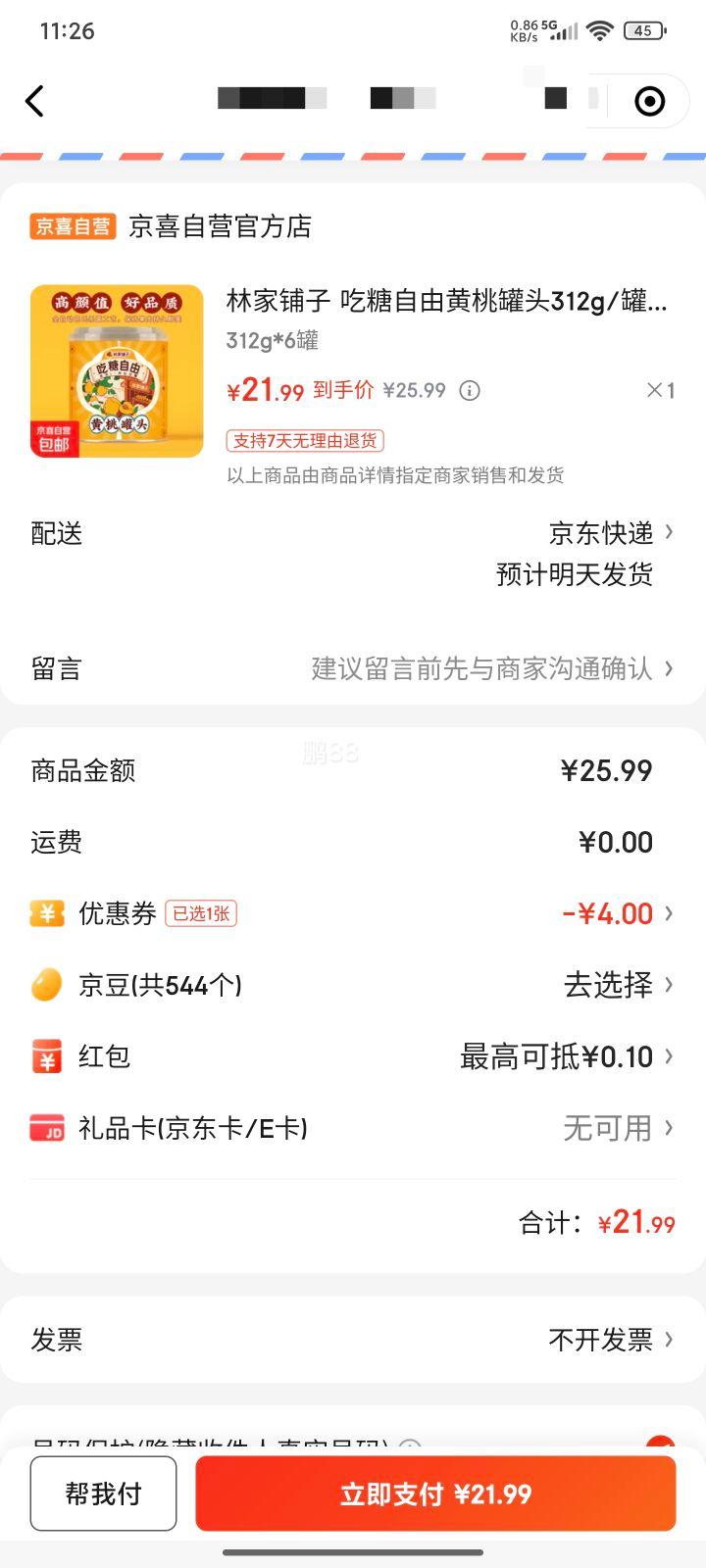Viewport: 706px width, 1568px height.
Task: Tap the info icon beside 到手价
Action: point(470,390)
